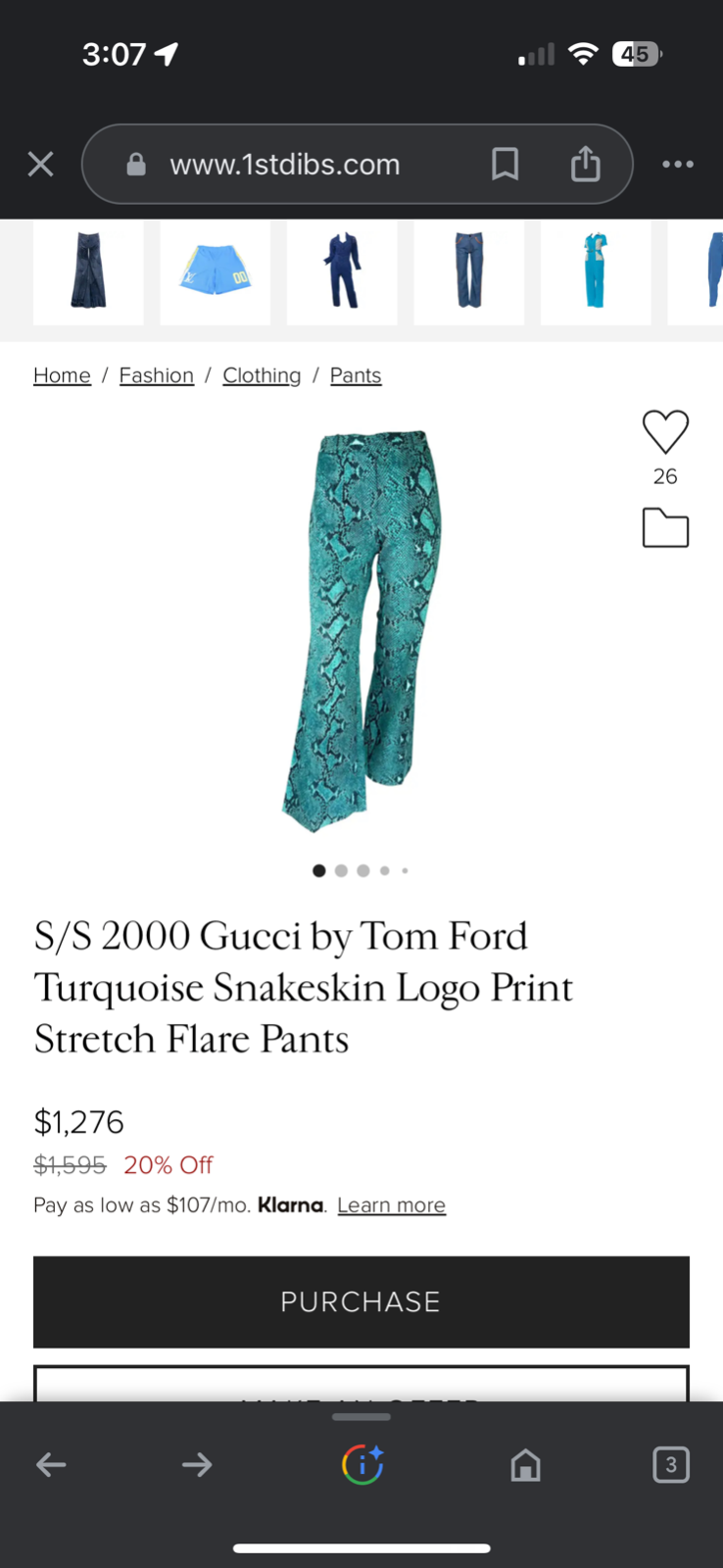723x1568 pixels.
Task: Bookmark the 1stdibs page
Action: [506, 164]
